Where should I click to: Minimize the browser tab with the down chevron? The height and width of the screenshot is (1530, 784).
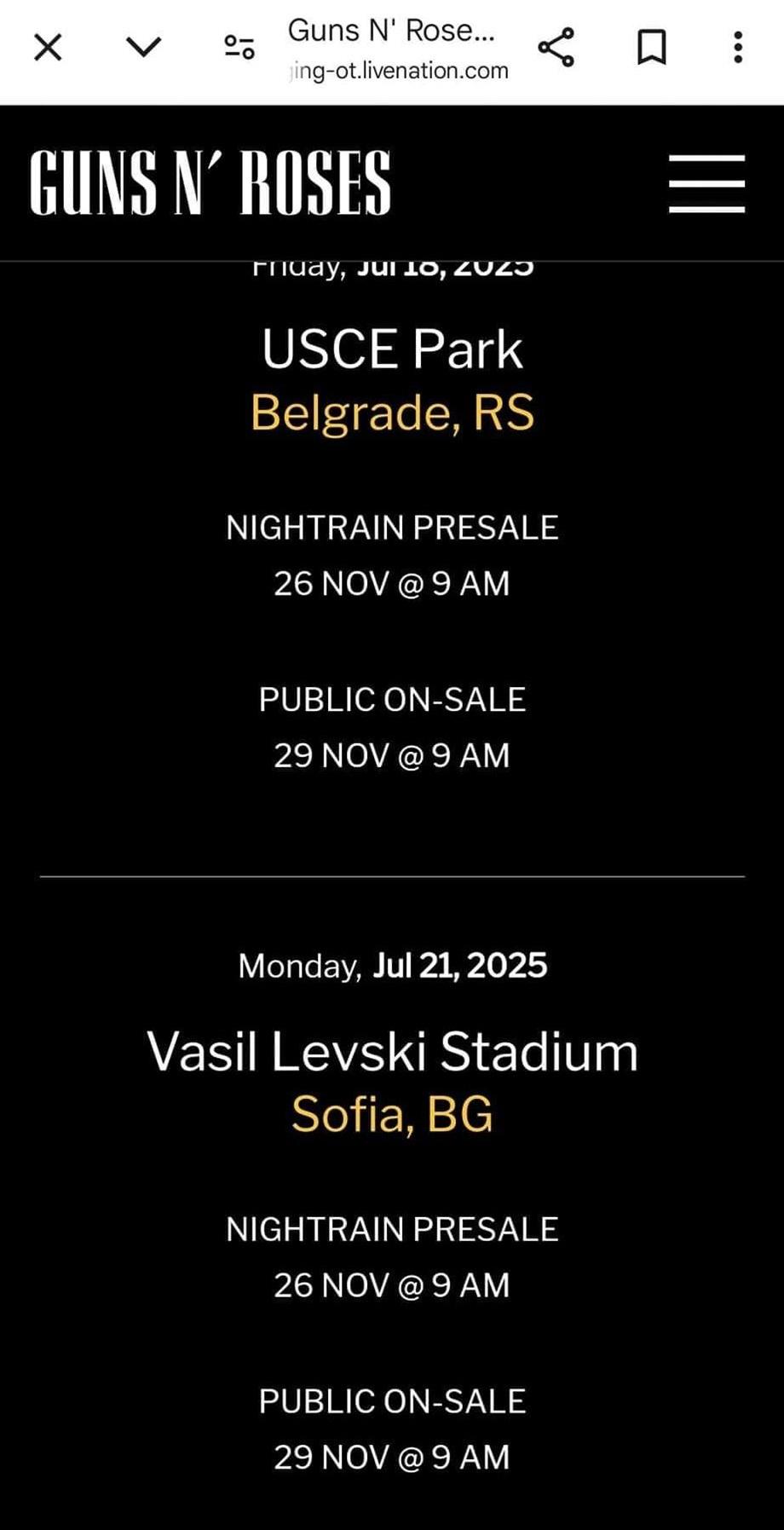pyautogui.click(x=143, y=47)
